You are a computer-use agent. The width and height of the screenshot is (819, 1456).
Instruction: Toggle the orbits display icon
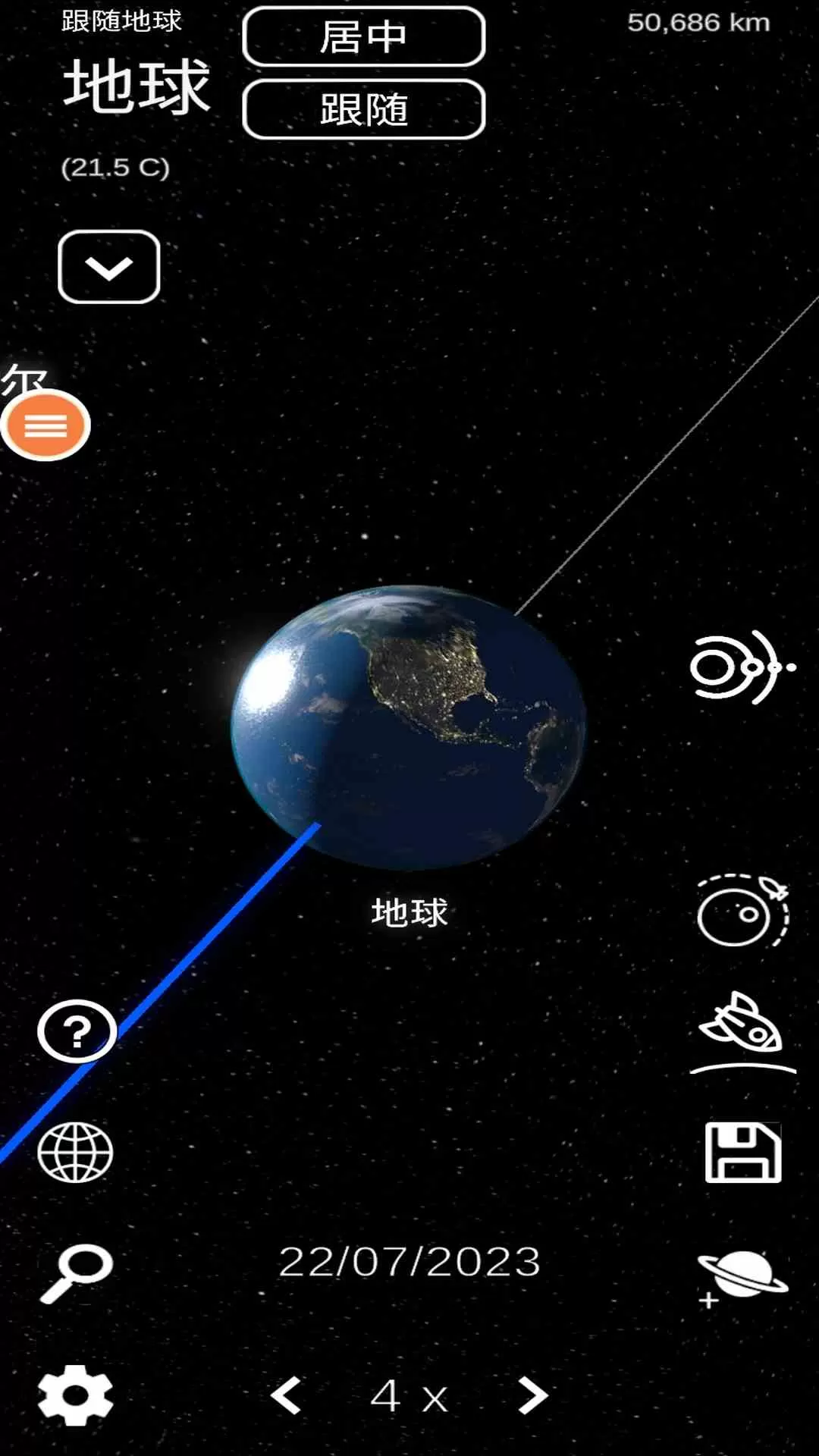tap(742, 667)
